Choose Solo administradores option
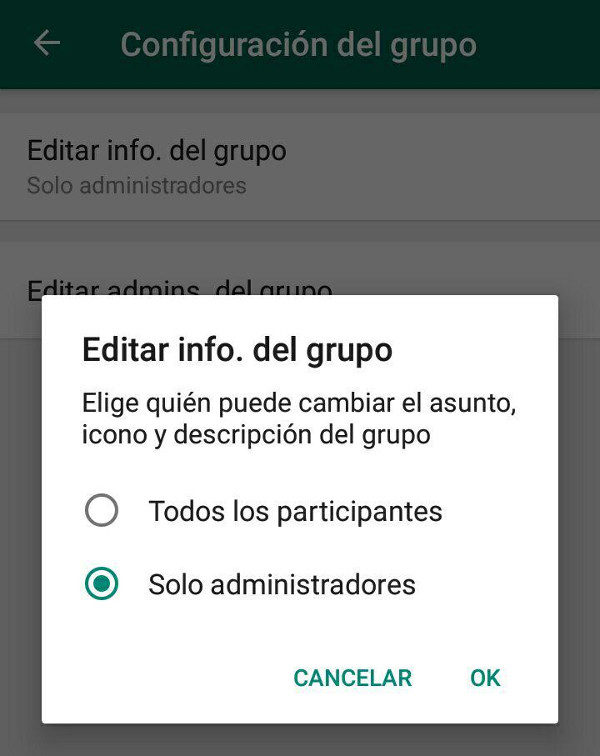 (x=102, y=584)
